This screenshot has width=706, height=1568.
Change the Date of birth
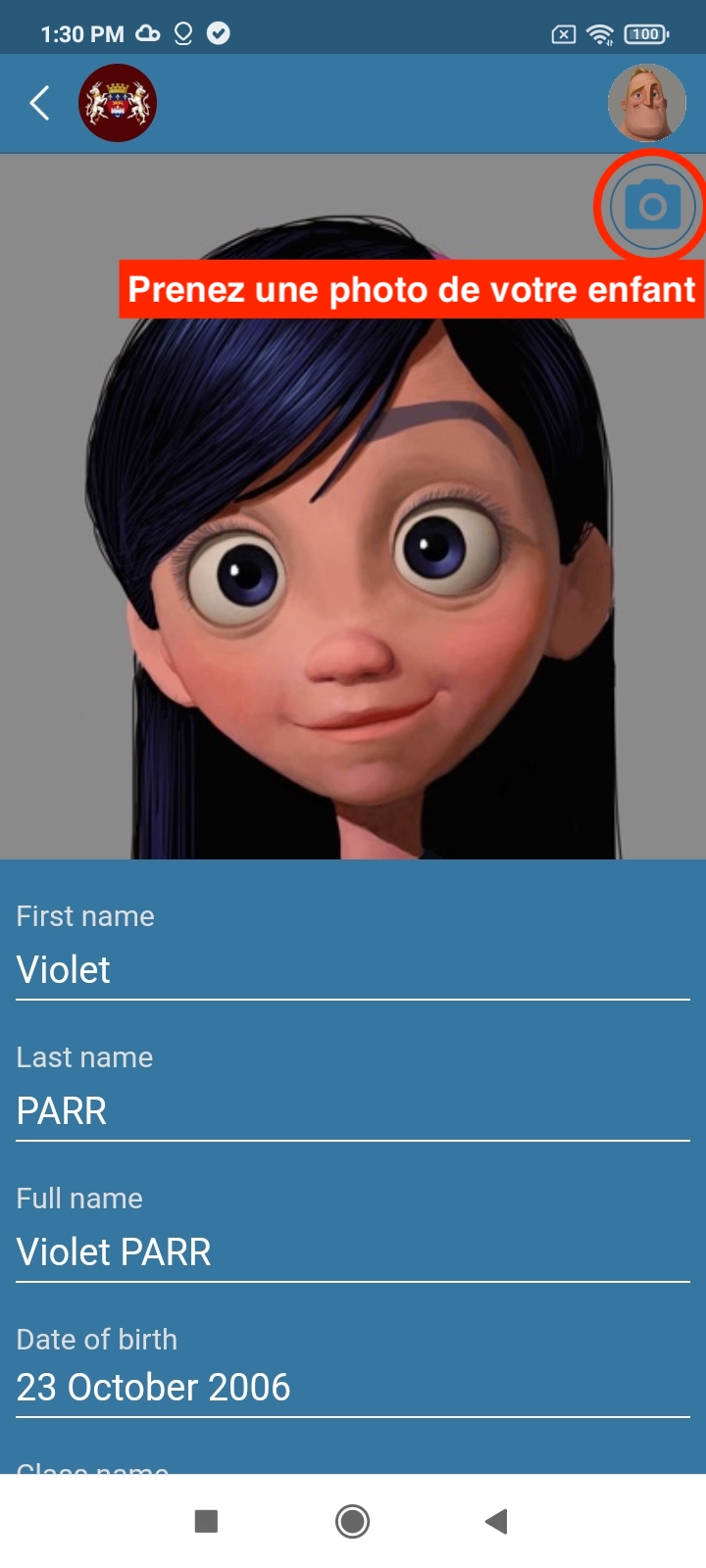pyautogui.click(x=353, y=1388)
